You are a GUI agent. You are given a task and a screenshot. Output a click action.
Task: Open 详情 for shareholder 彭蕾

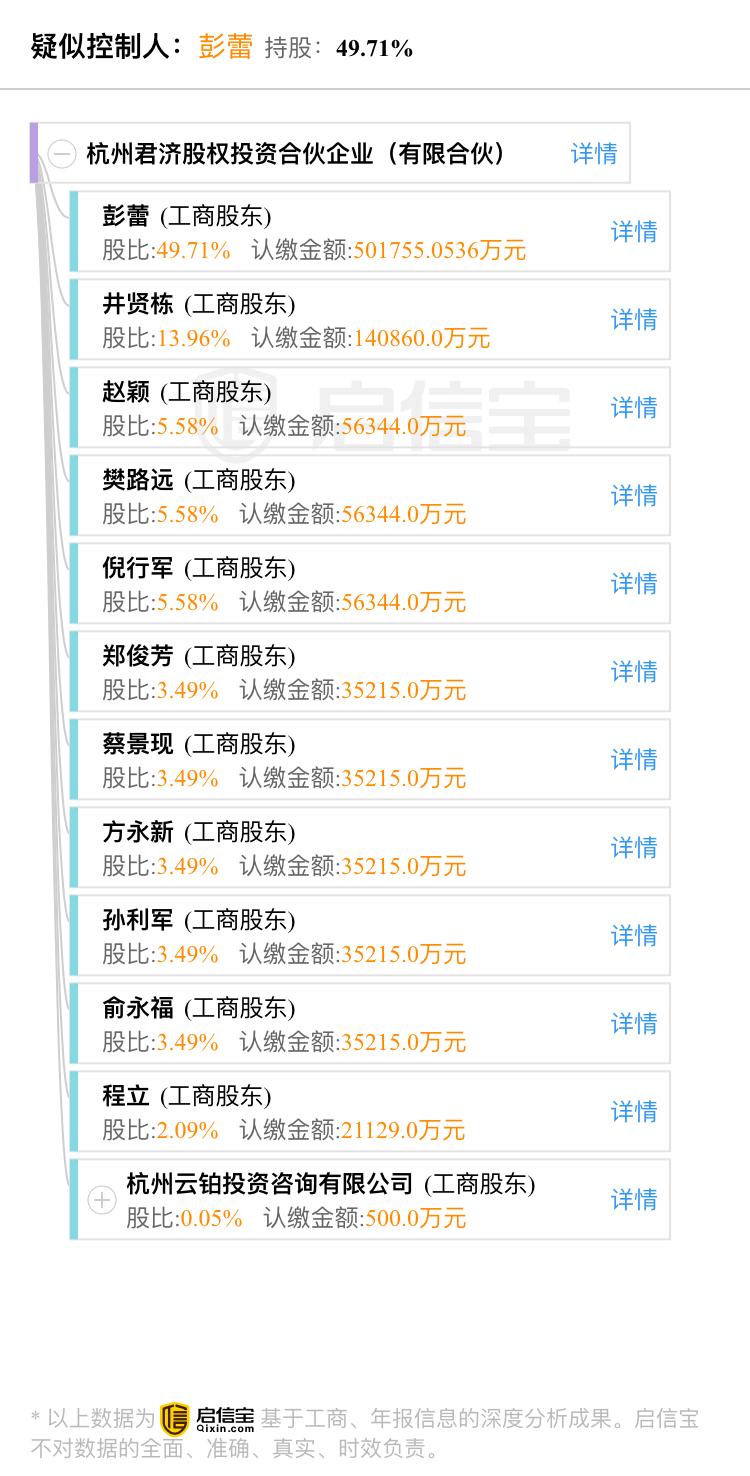pyautogui.click(x=634, y=232)
